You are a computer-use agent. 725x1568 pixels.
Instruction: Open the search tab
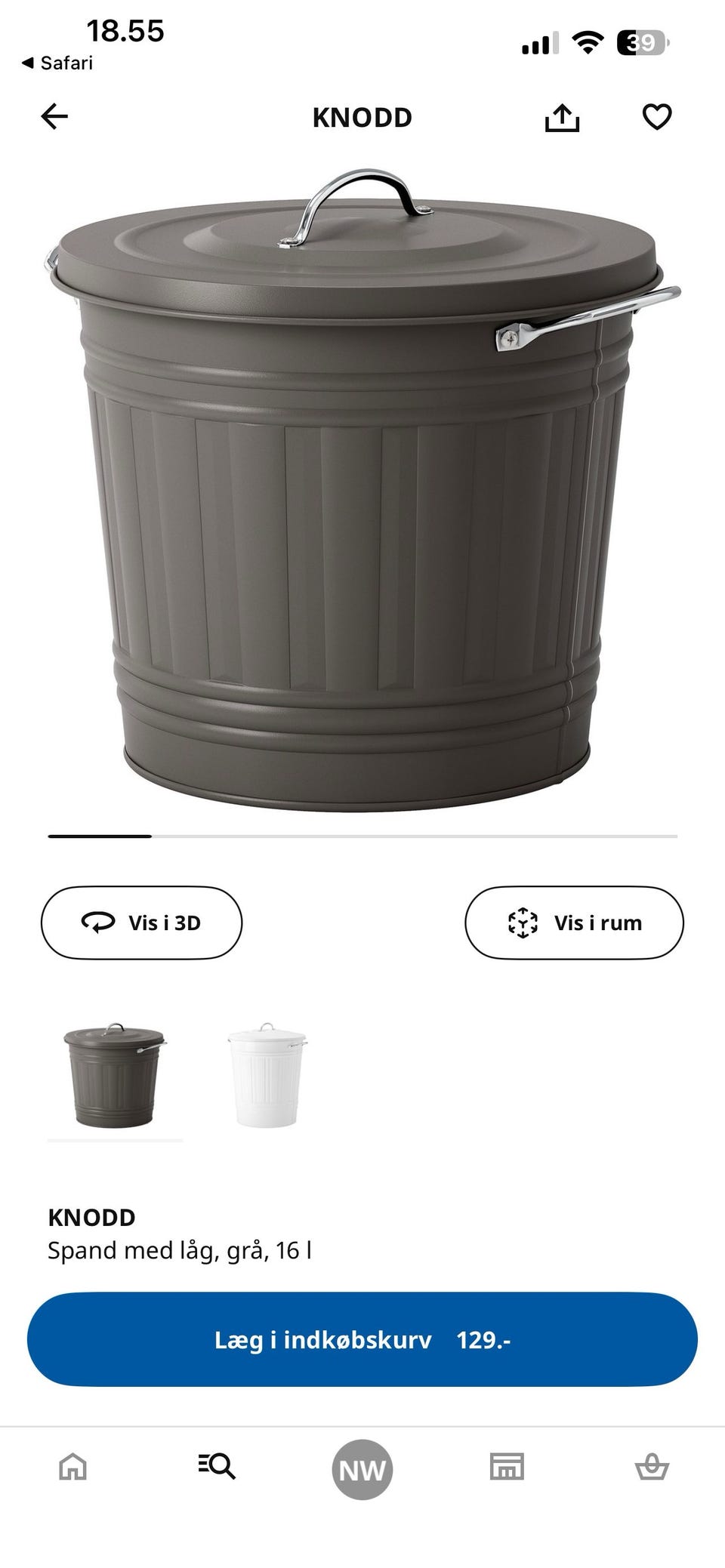pos(217,1467)
